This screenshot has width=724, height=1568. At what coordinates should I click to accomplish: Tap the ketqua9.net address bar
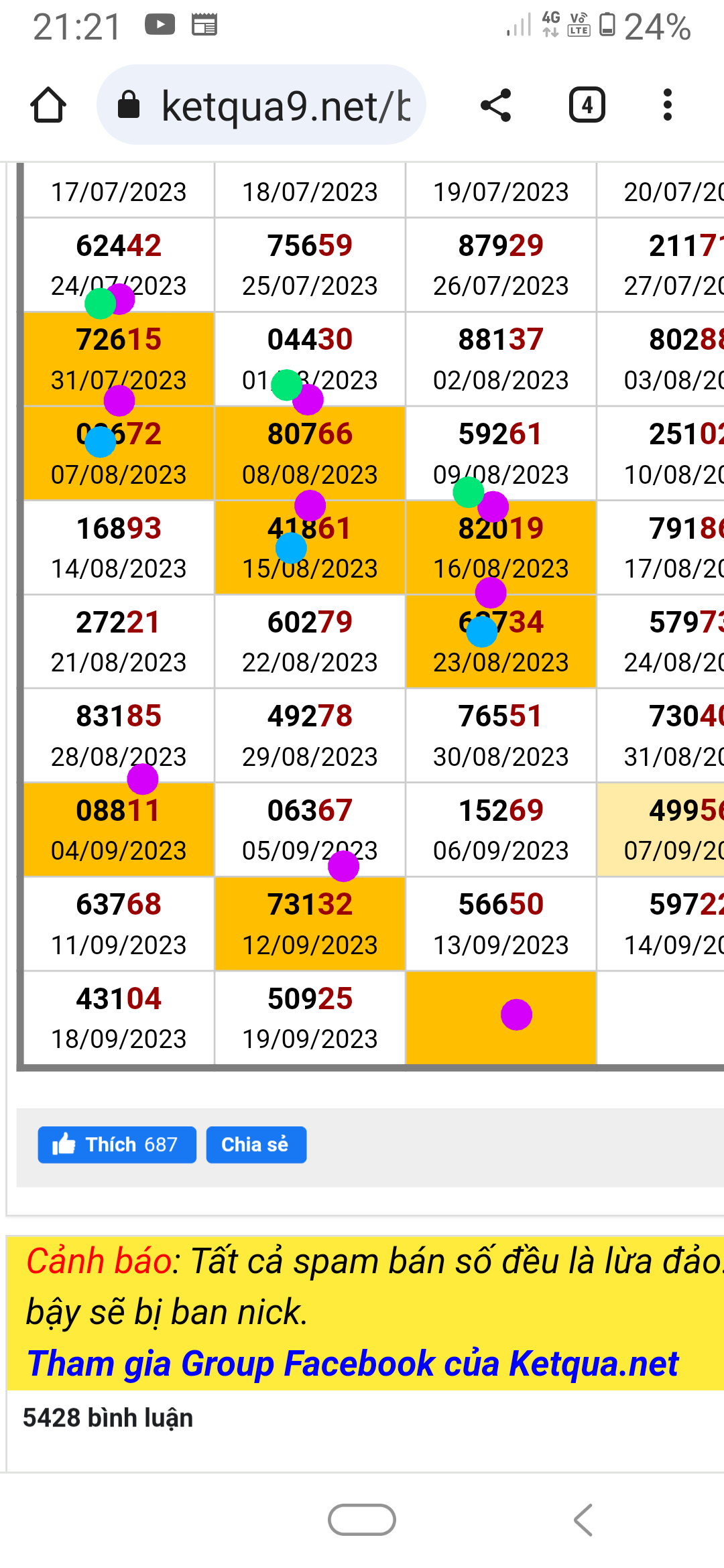point(261,105)
